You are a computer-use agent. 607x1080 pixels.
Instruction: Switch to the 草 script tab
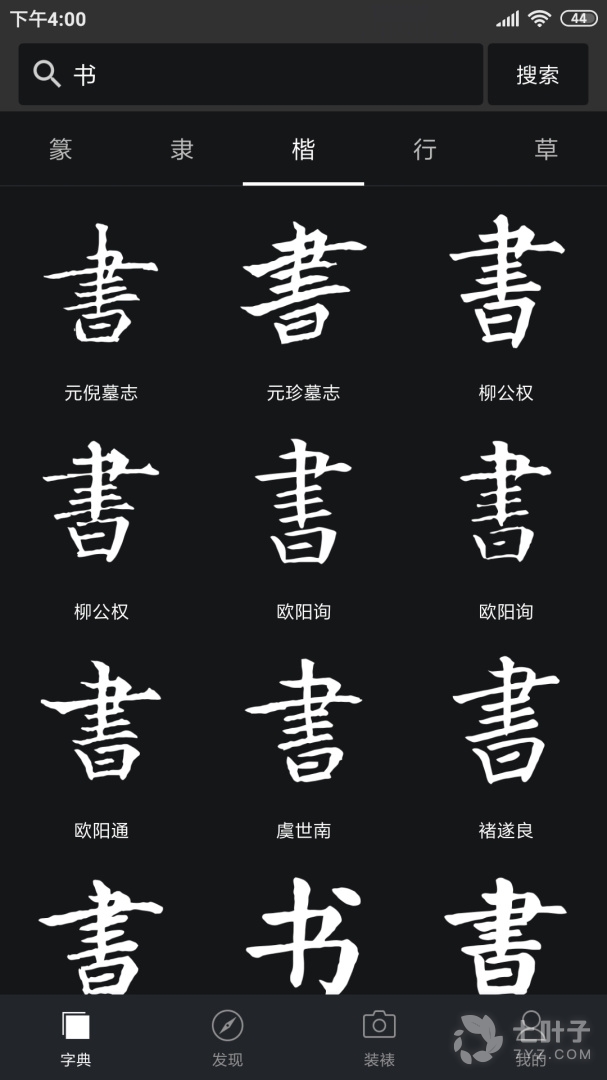tap(546, 150)
